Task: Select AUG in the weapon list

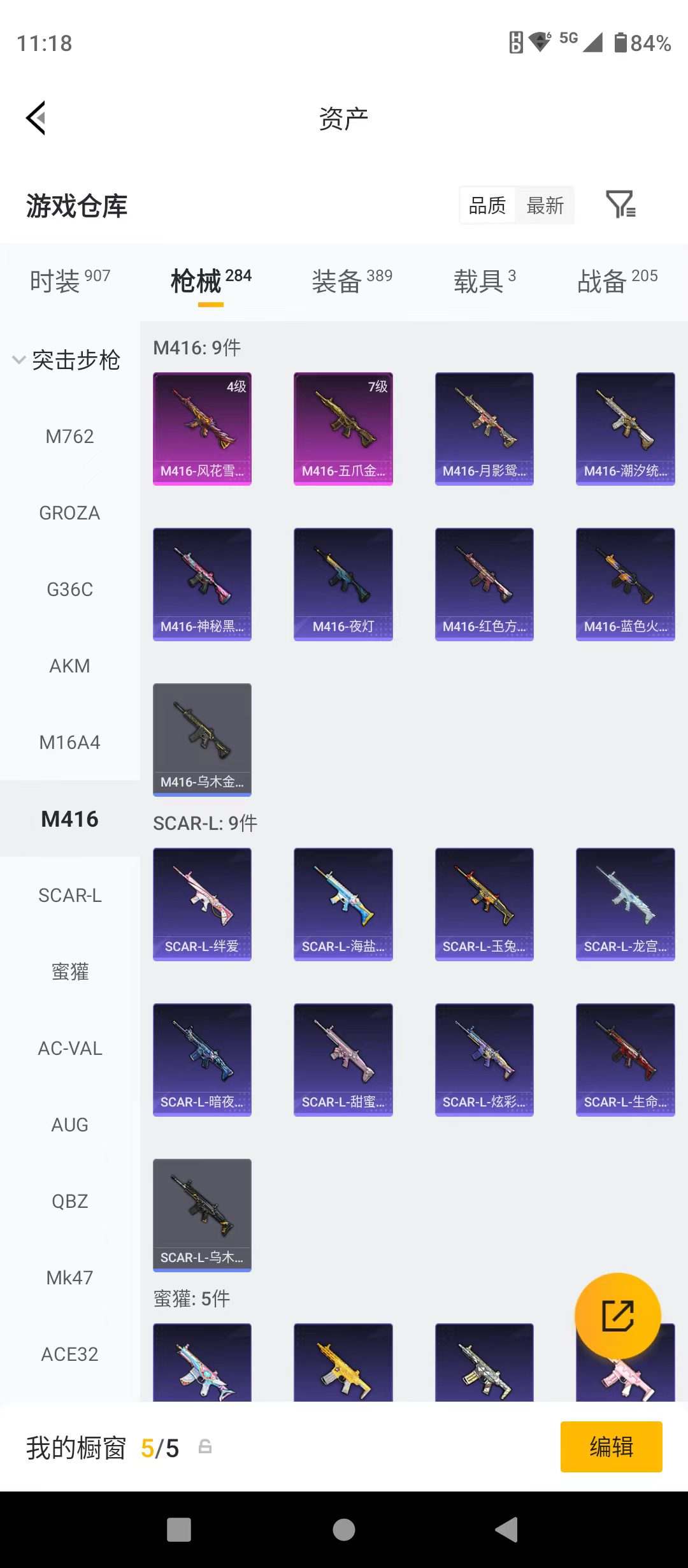Action: click(69, 1125)
